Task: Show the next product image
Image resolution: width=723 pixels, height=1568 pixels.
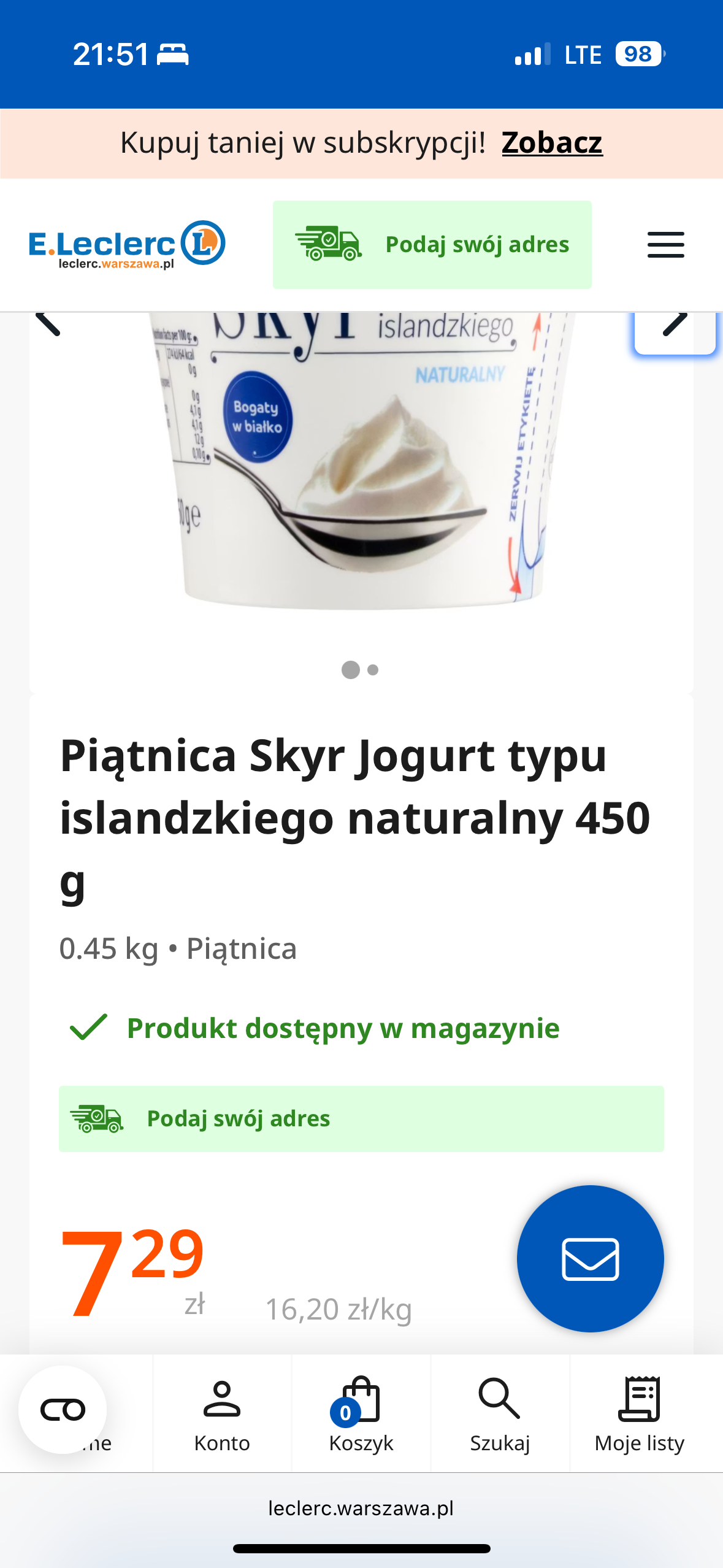Action: [x=674, y=325]
